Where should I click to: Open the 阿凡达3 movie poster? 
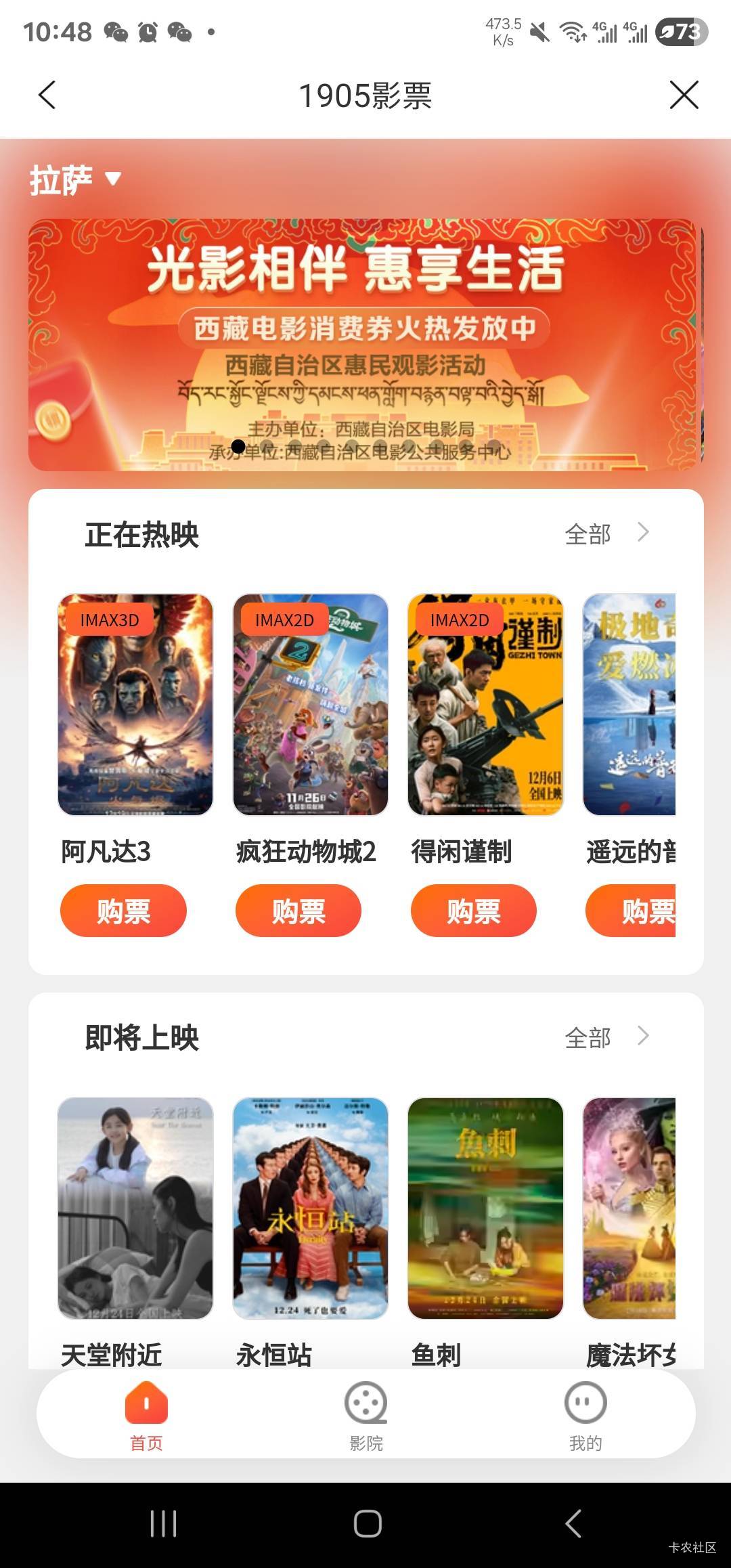[x=135, y=704]
